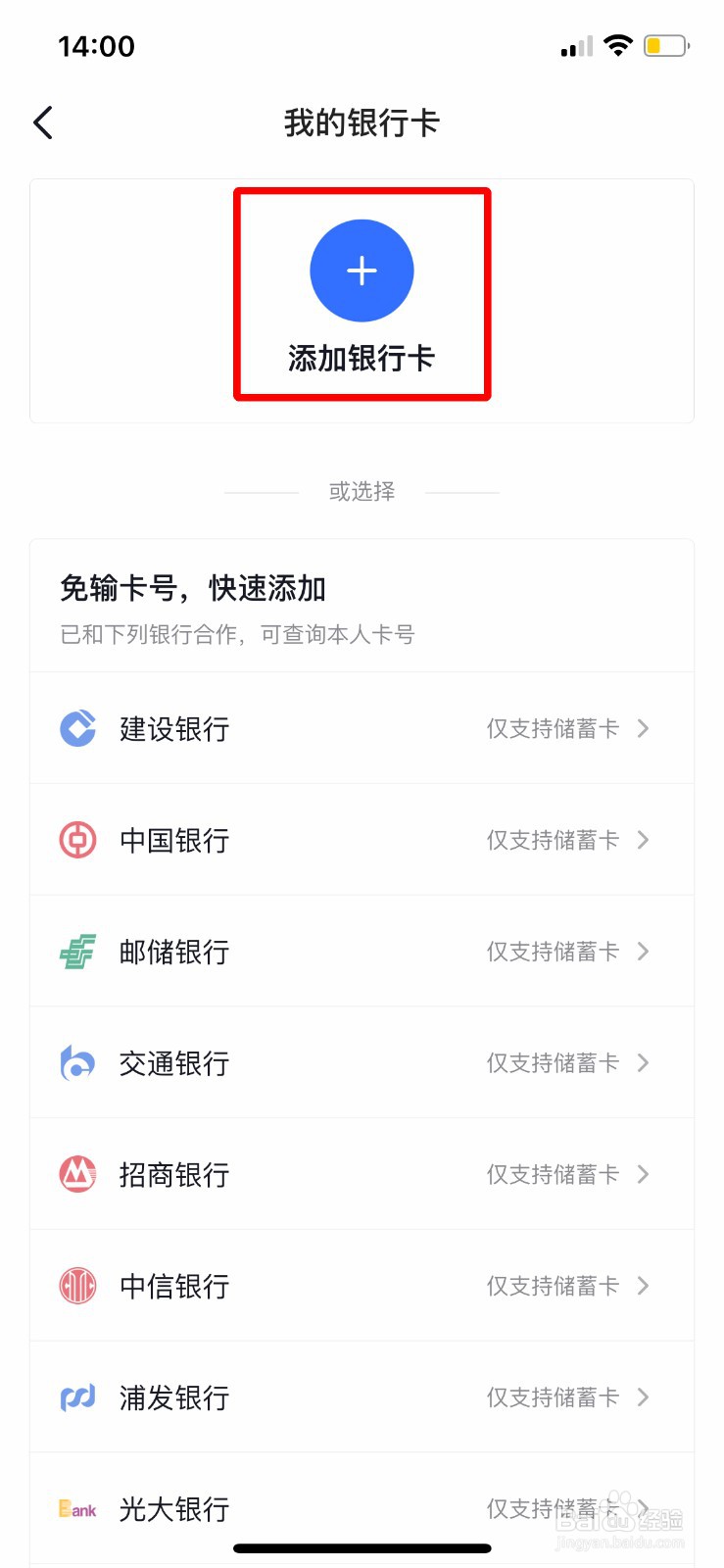Open 招商银行 quick add

tap(362, 1174)
